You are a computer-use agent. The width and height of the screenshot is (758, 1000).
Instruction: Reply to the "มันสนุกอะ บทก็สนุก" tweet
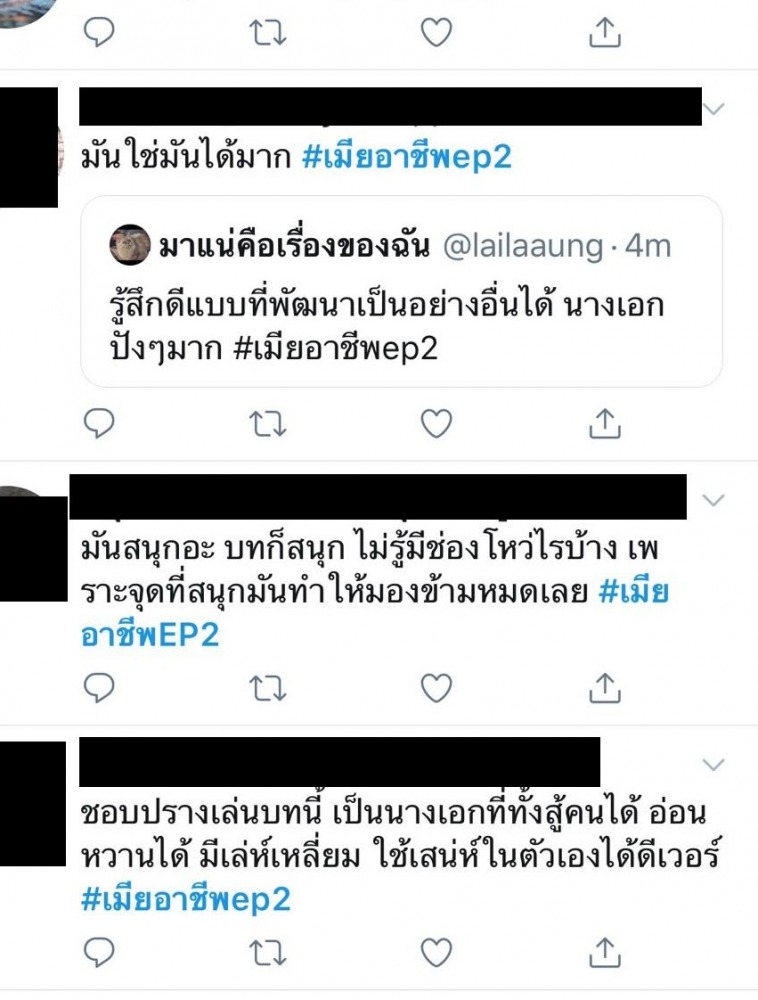(98, 687)
